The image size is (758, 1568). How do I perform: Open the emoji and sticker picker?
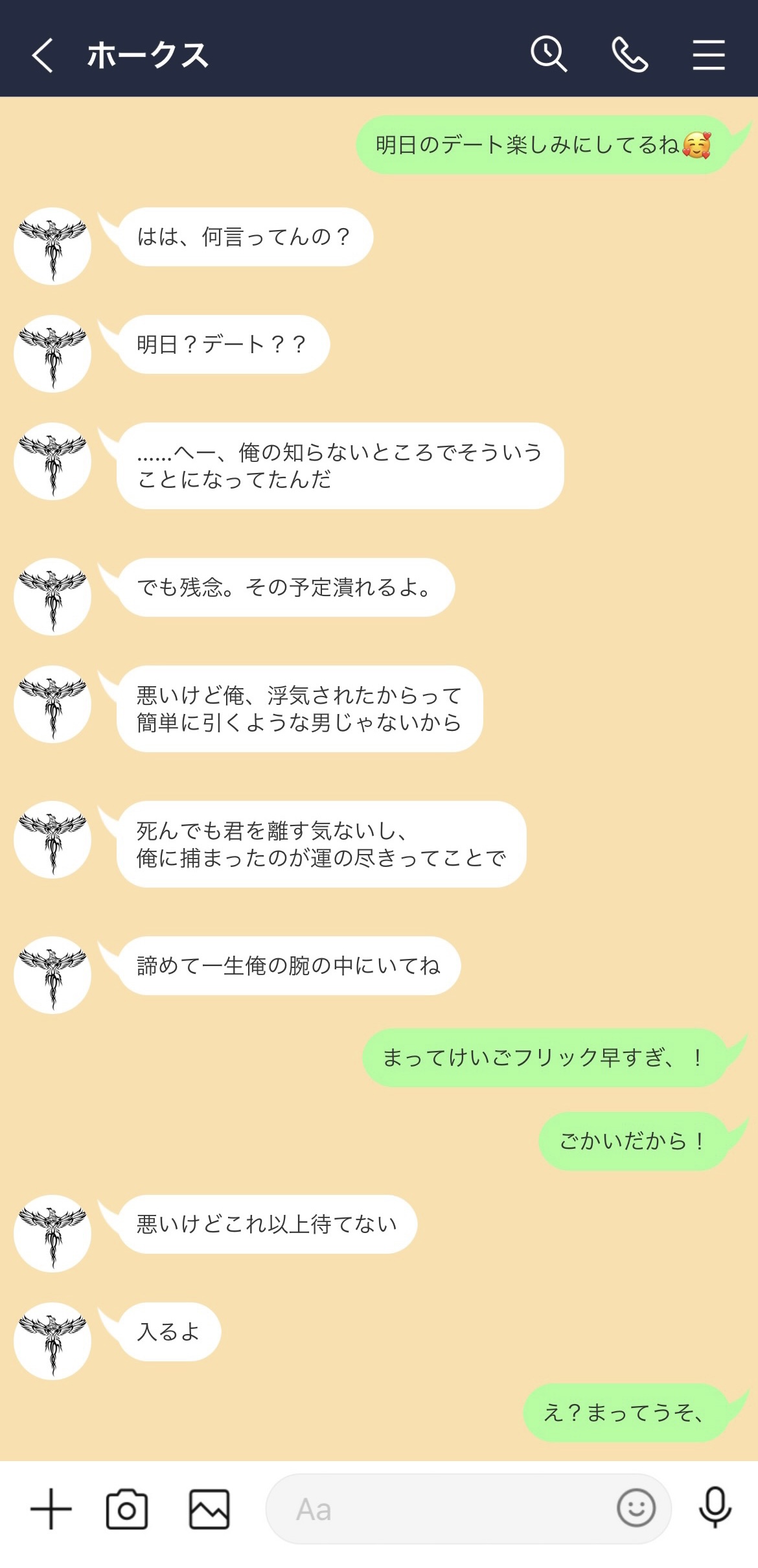(636, 1508)
